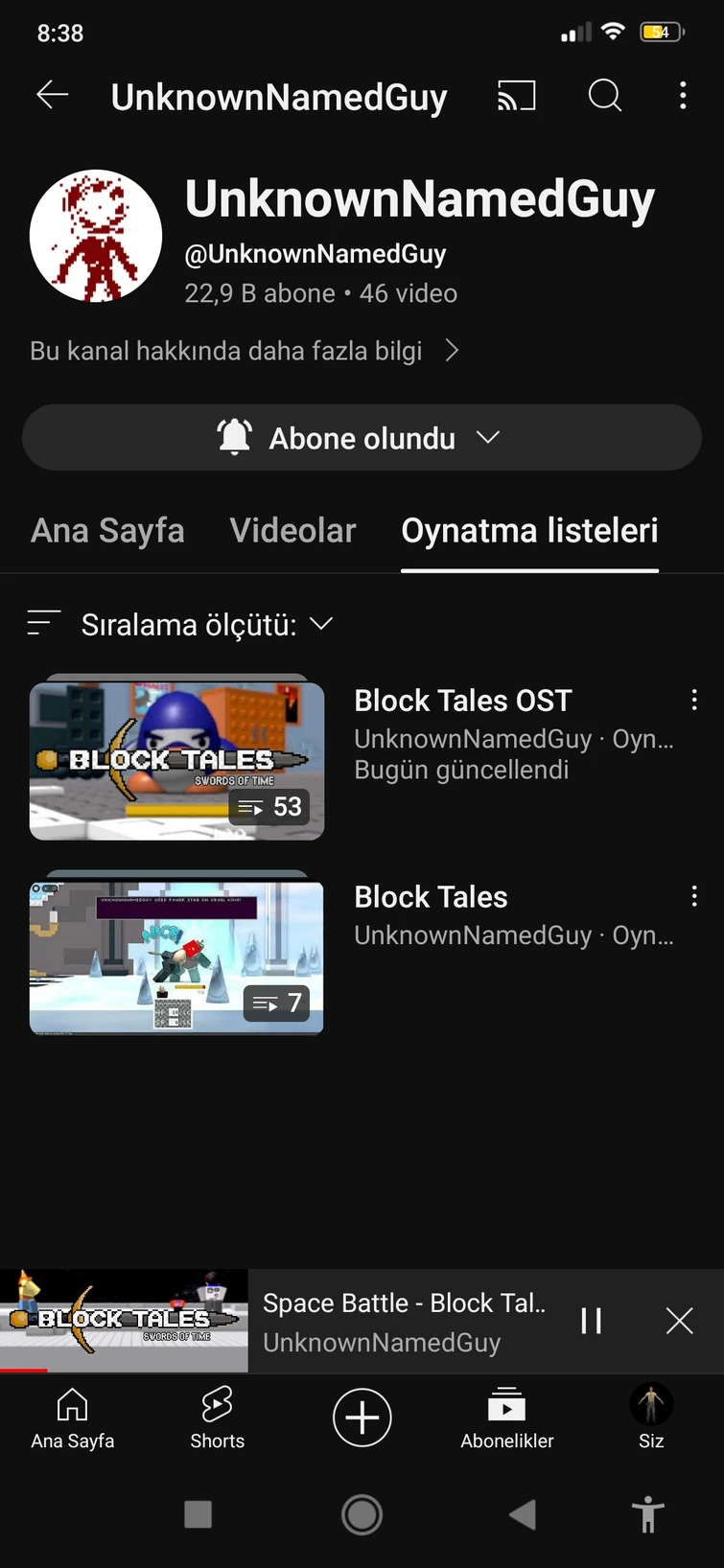Image resolution: width=724 pixels, height=1568 pixels.
Task: Go to the Abonelikler tab
Action: pos(506,1418)
